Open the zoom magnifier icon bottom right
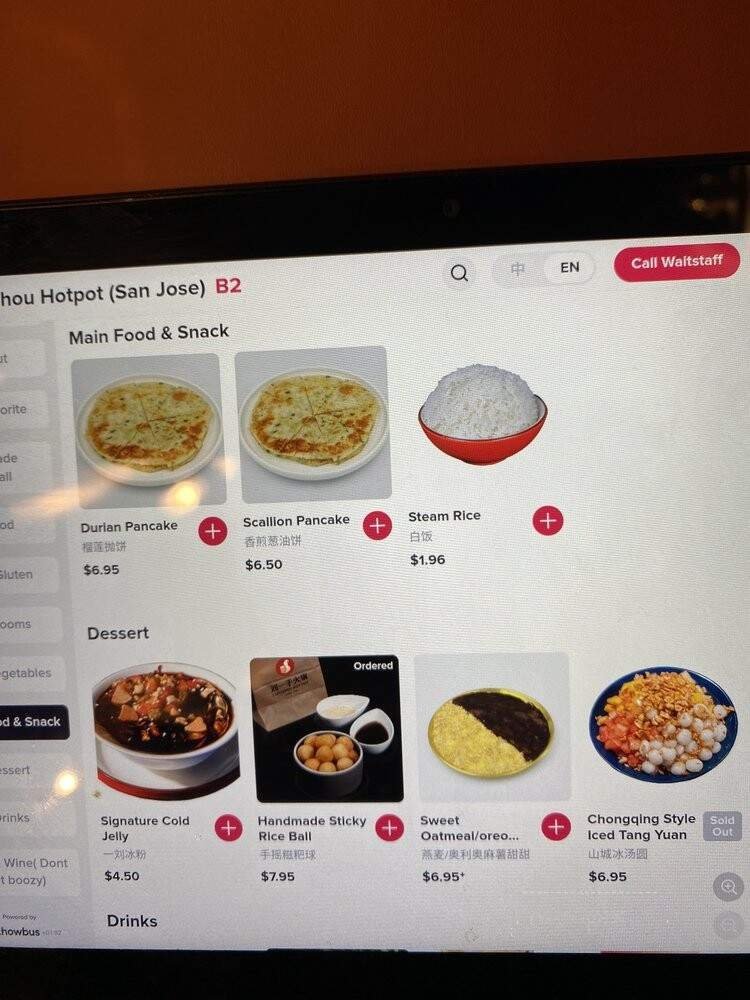Screen dimensions: 750x1000 728,887
